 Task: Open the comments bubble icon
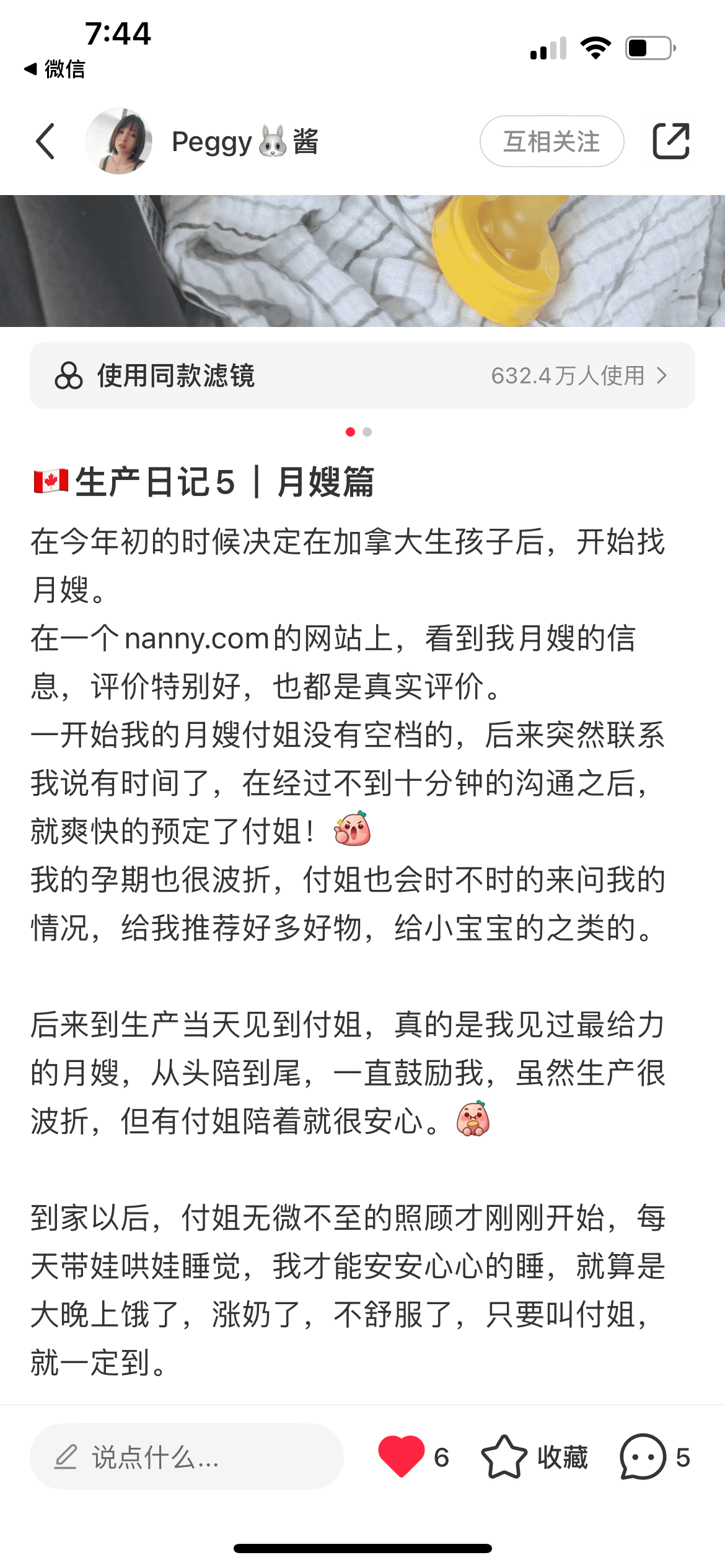643,1457
